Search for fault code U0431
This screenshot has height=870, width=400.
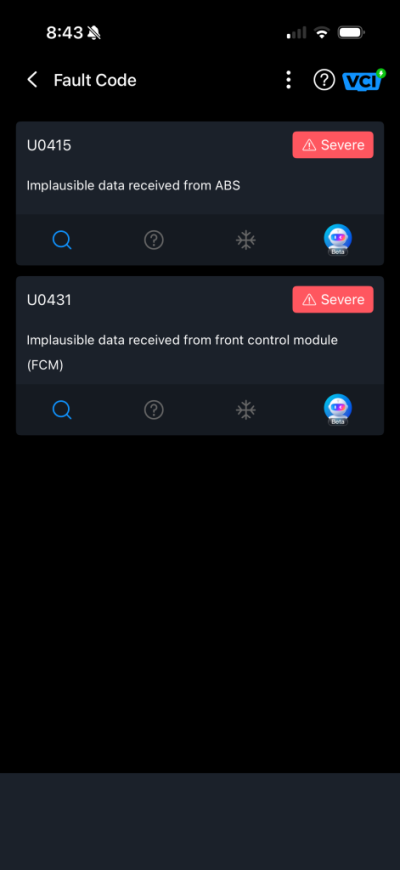(62, 410)
